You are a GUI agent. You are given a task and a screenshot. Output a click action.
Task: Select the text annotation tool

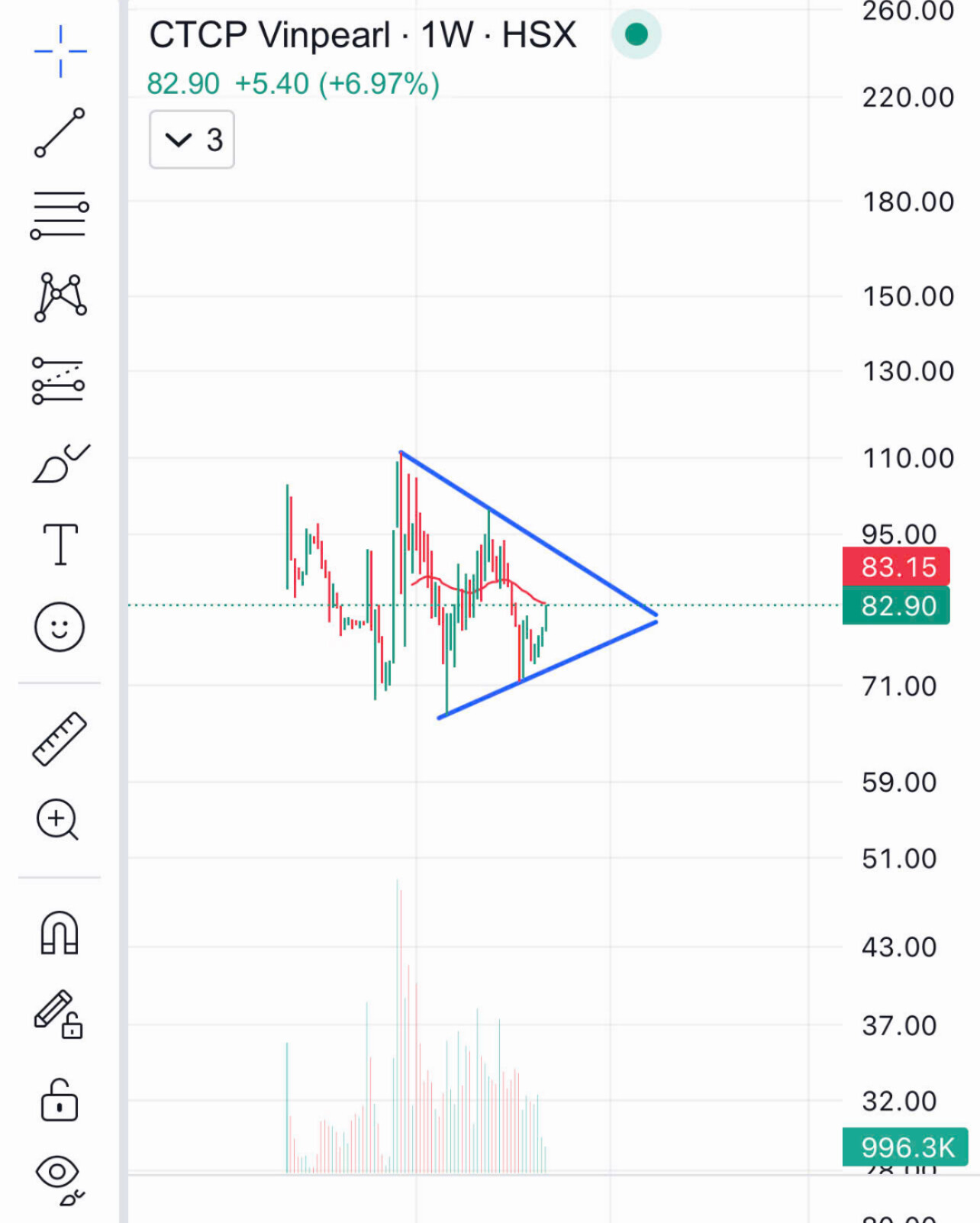click(60, 544)
